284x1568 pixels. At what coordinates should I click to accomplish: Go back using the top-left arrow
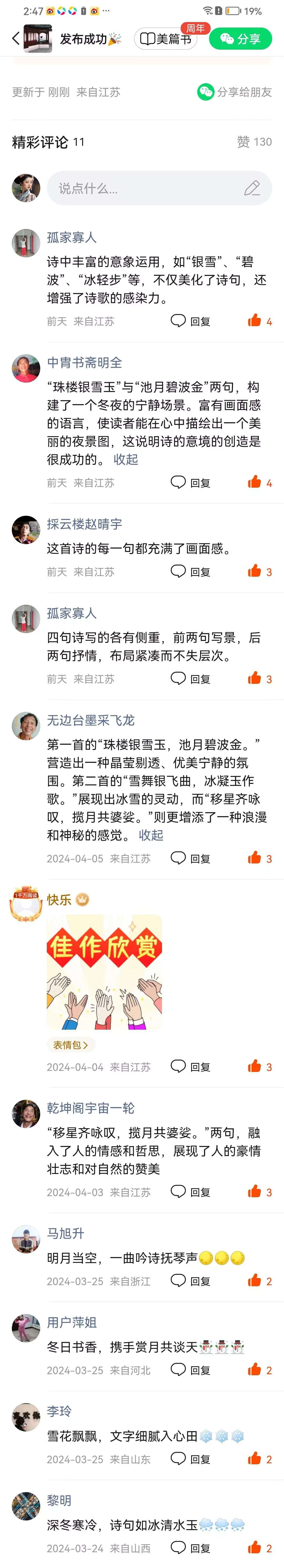pos(15,39)
